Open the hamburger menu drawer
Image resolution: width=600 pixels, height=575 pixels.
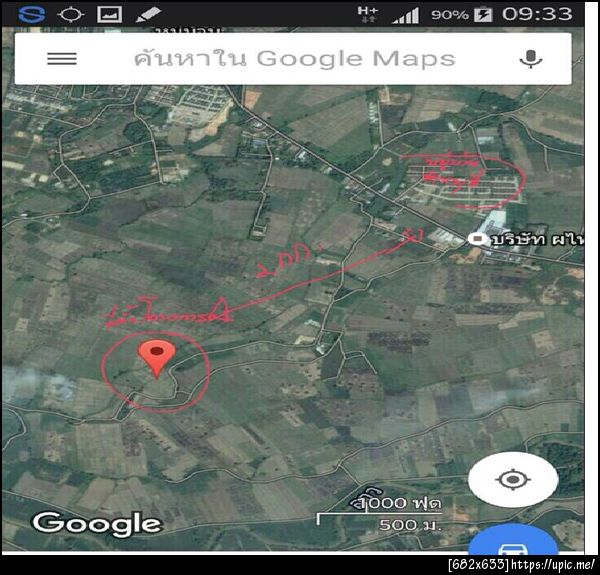62,58
